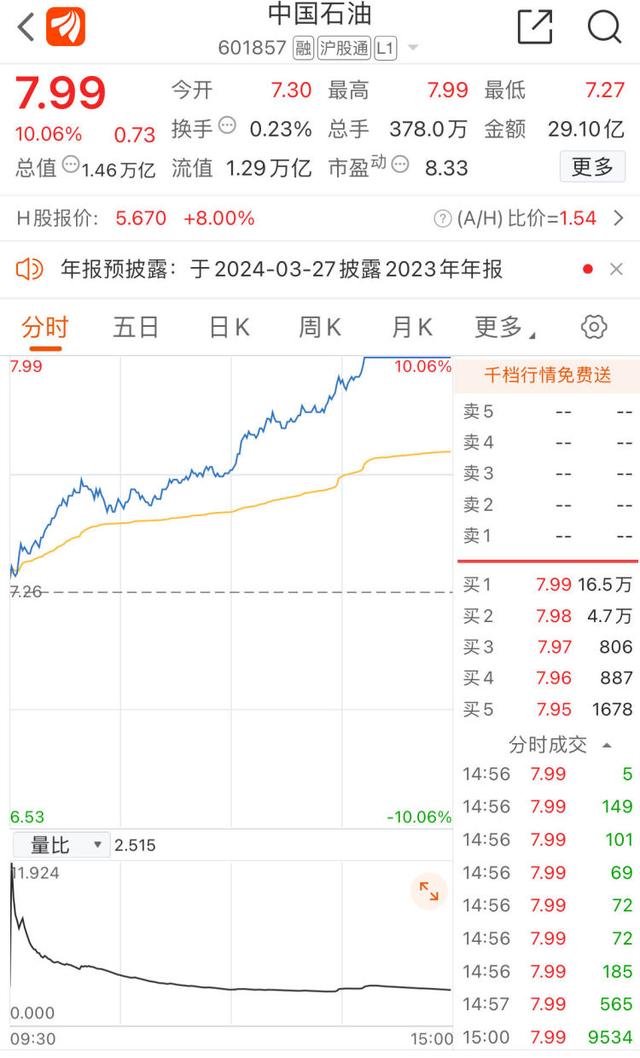Expand the 更多 chart period options
Screen dimensions: 640x1058
(505, 328)
